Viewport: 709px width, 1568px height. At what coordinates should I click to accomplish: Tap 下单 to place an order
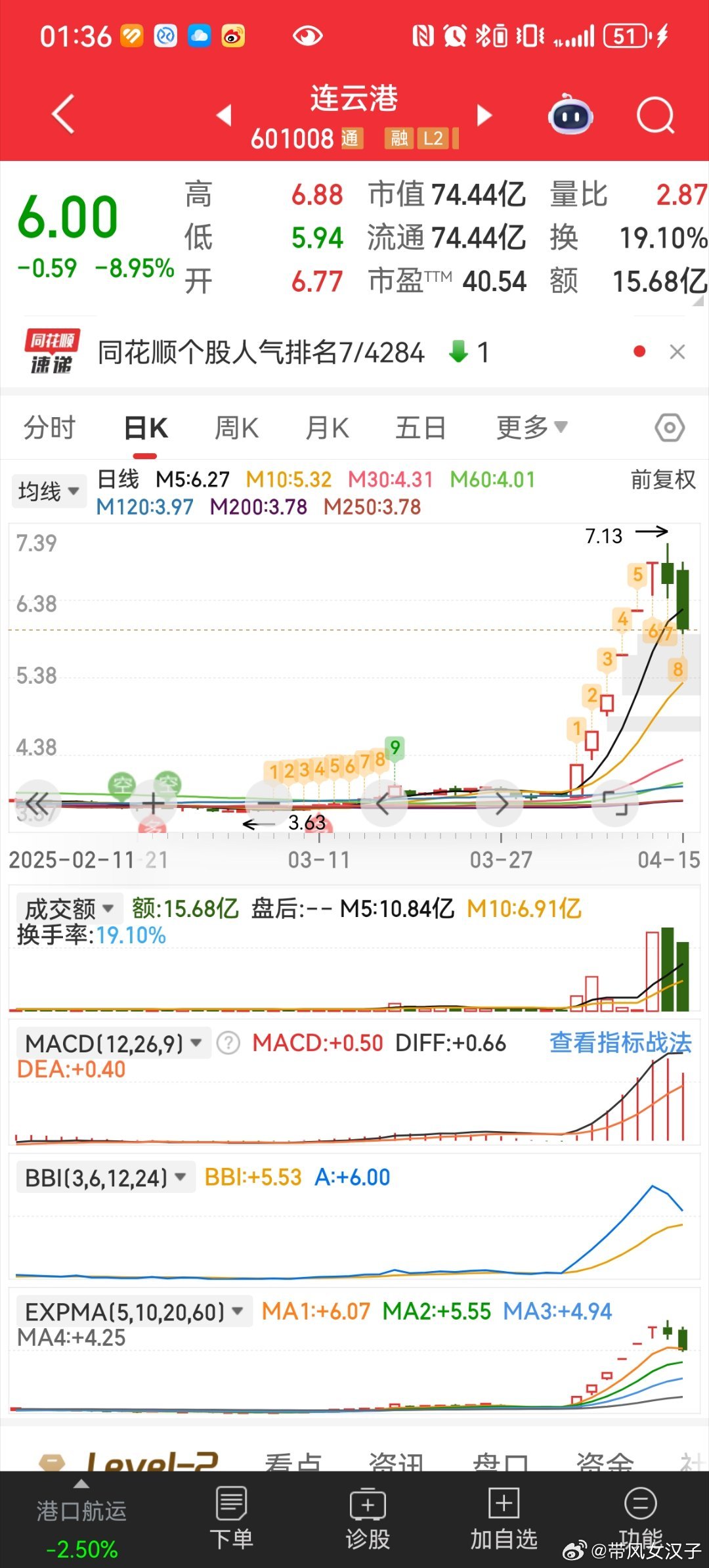(x=231, y=1518)
